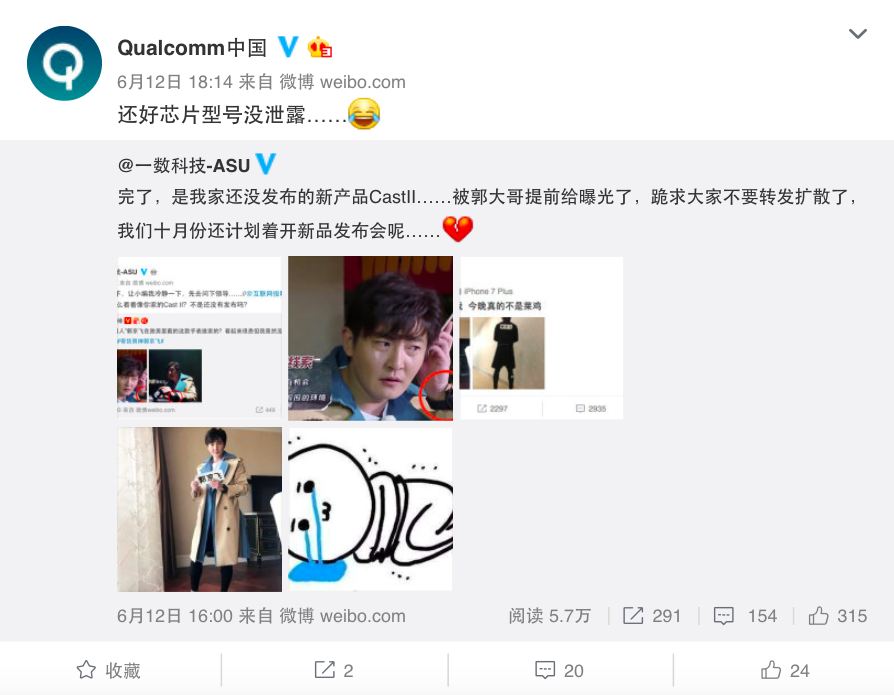View the beige trench coat photo thumbnail

point(199,509)
